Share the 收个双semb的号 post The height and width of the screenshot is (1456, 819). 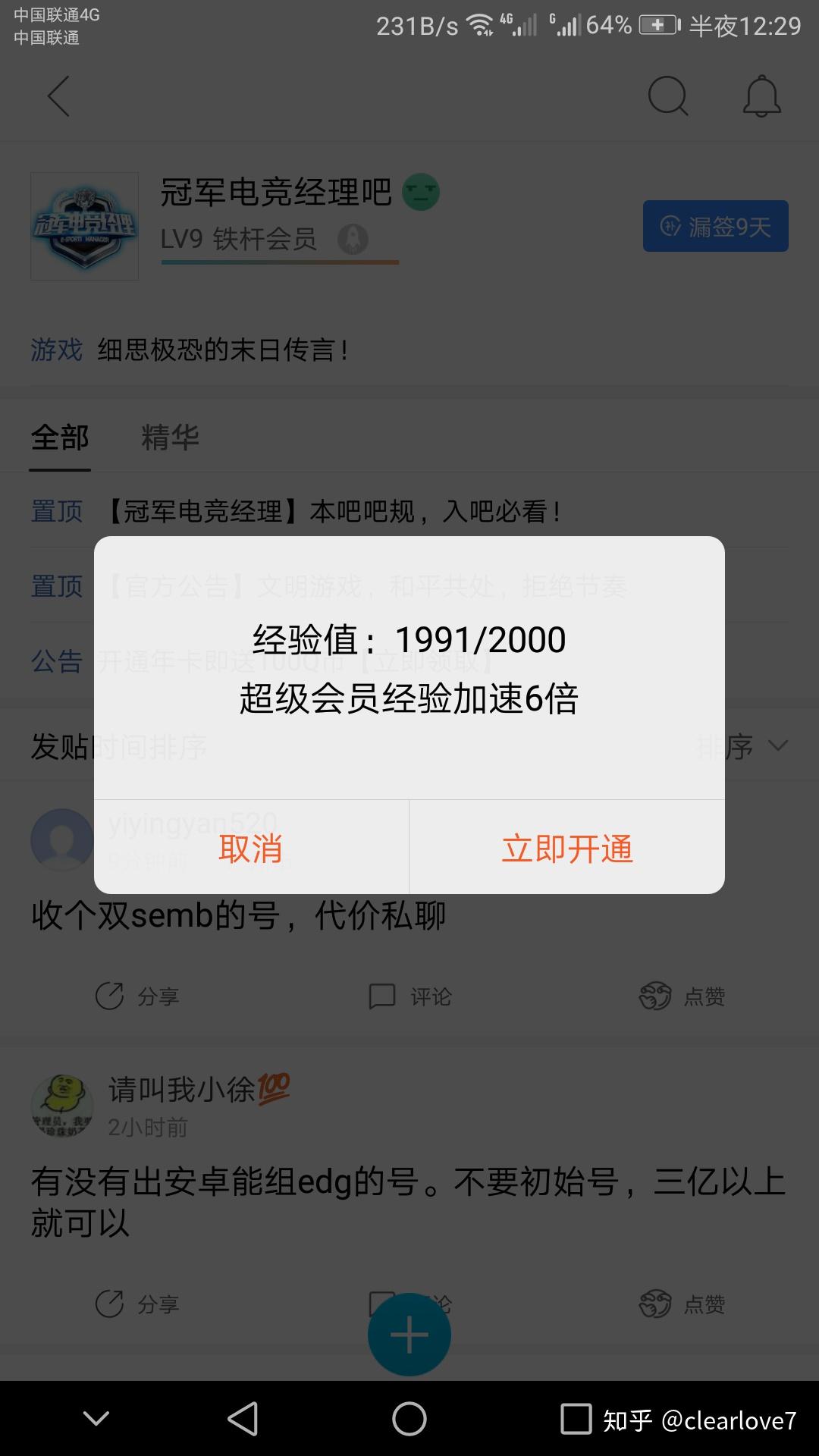(136, 996)
